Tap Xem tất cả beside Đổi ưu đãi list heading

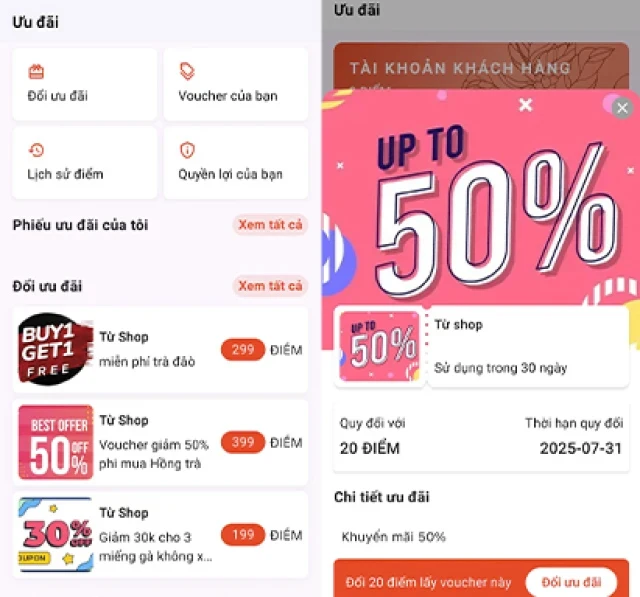tap(270, 286)
